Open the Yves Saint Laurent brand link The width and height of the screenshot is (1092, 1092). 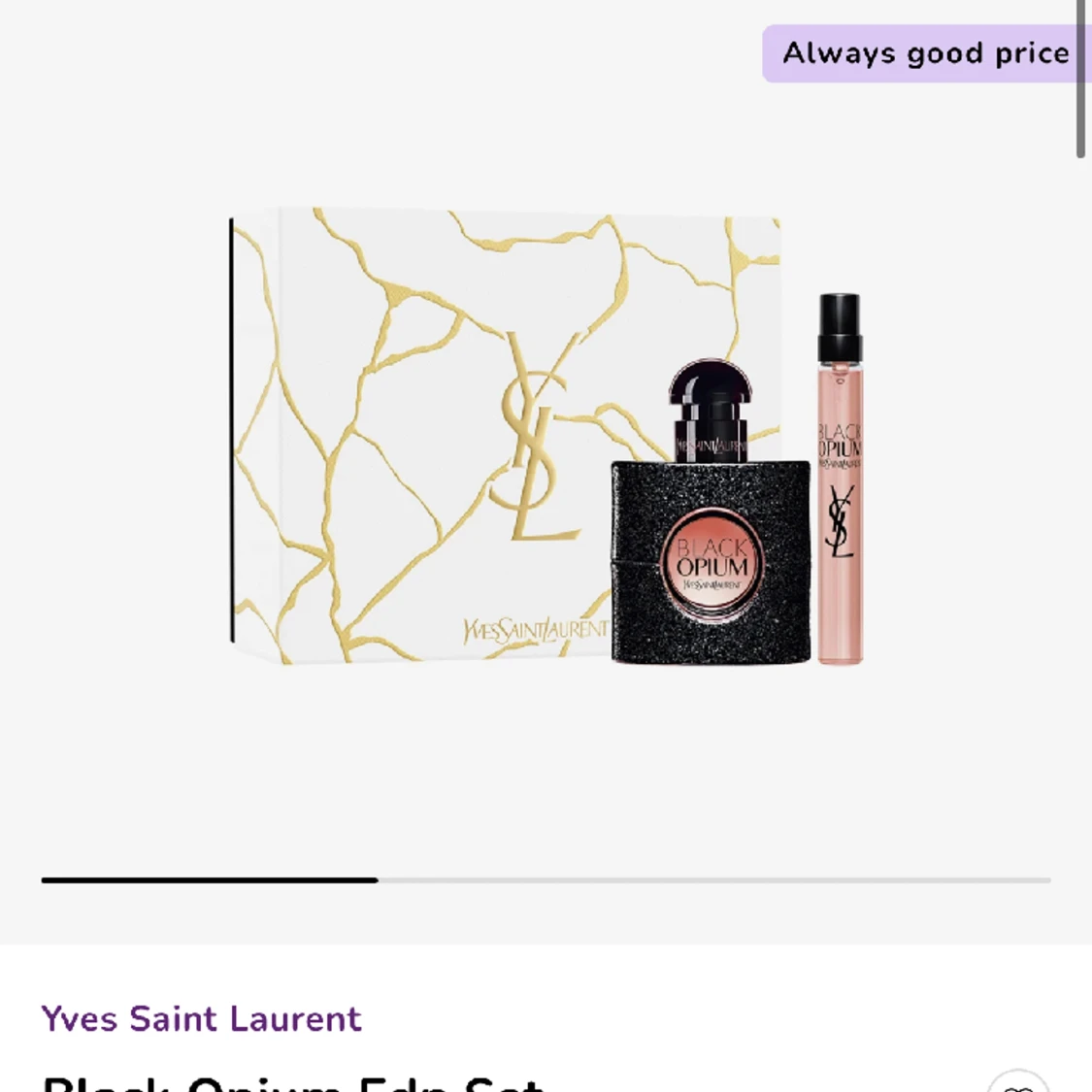pos(201,1019)
